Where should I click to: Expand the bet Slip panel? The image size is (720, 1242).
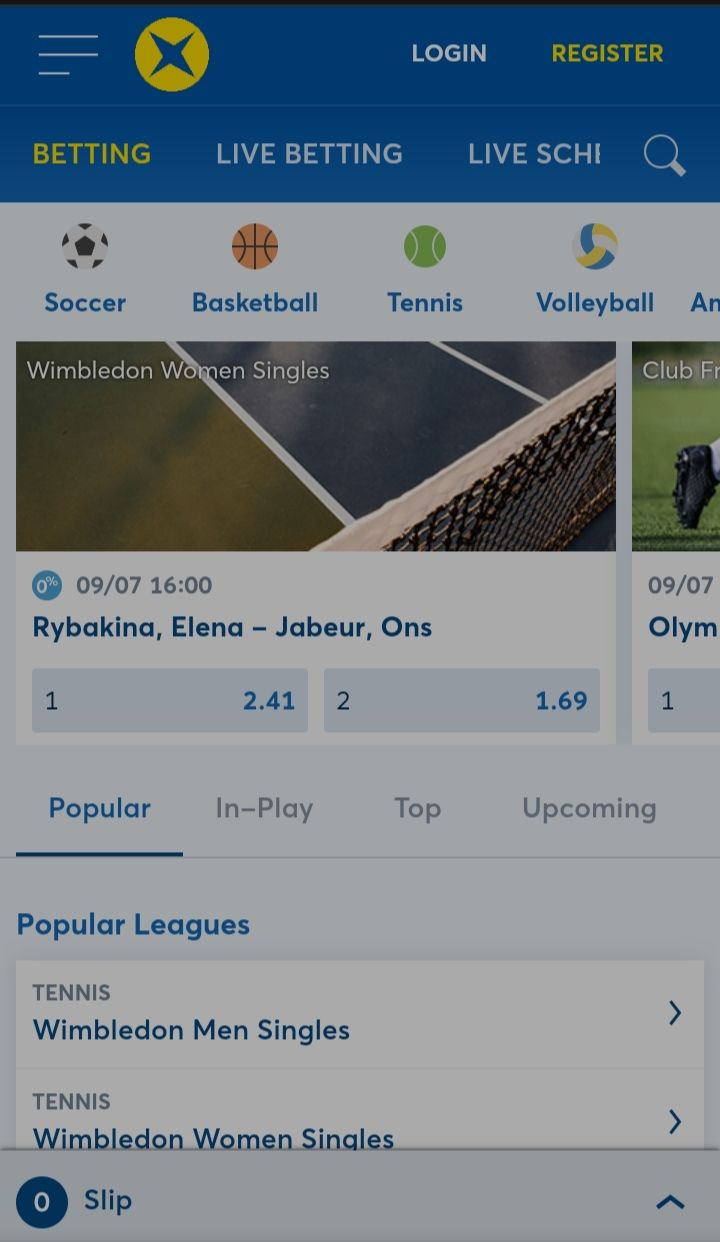point(669,1201)
